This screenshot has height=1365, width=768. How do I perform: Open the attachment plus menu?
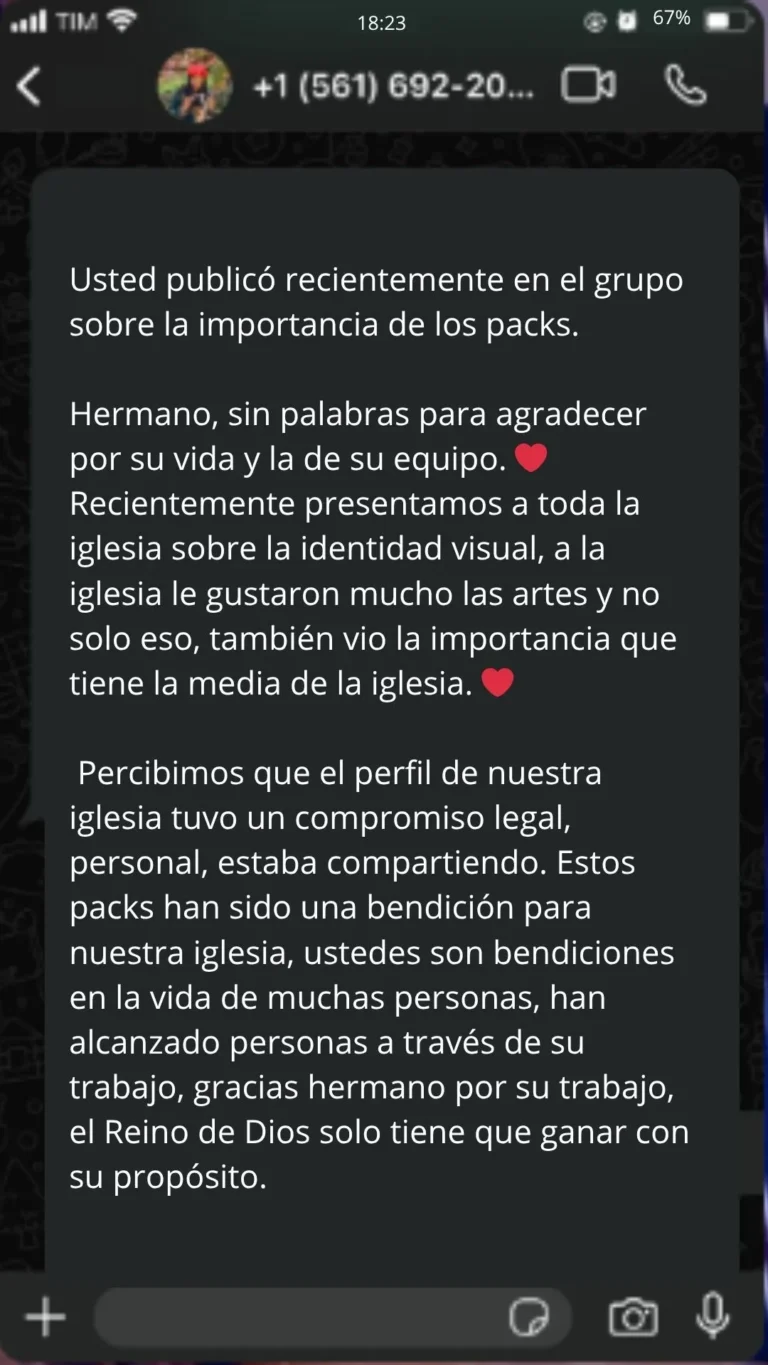coord(45,1318)
